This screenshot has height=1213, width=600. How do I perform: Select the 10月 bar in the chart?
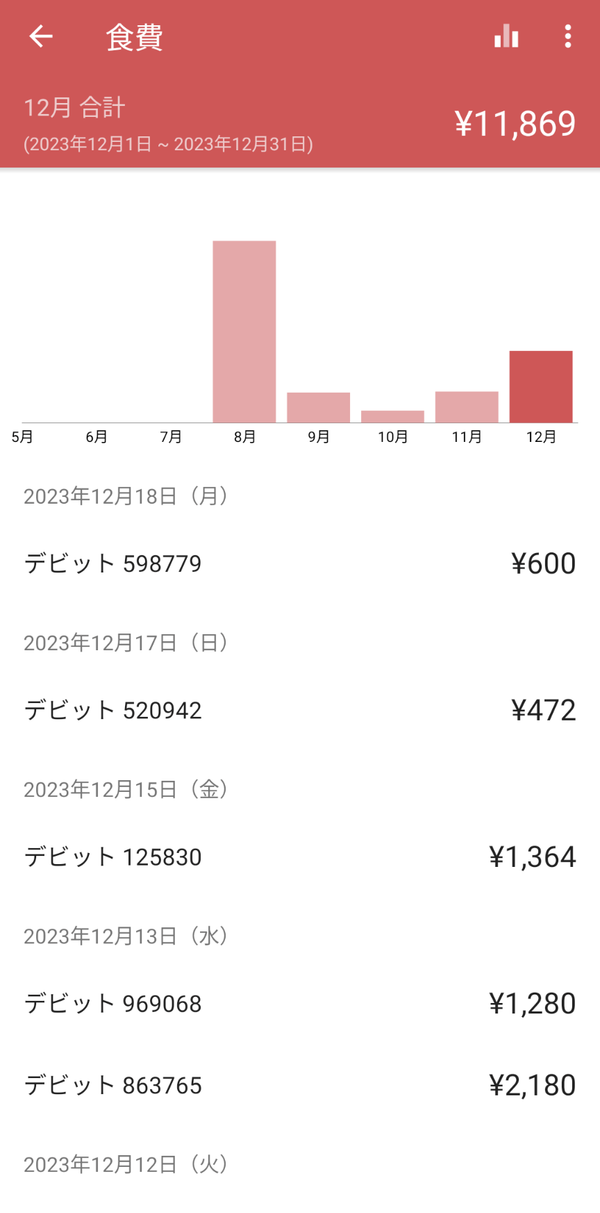(392, 416)
